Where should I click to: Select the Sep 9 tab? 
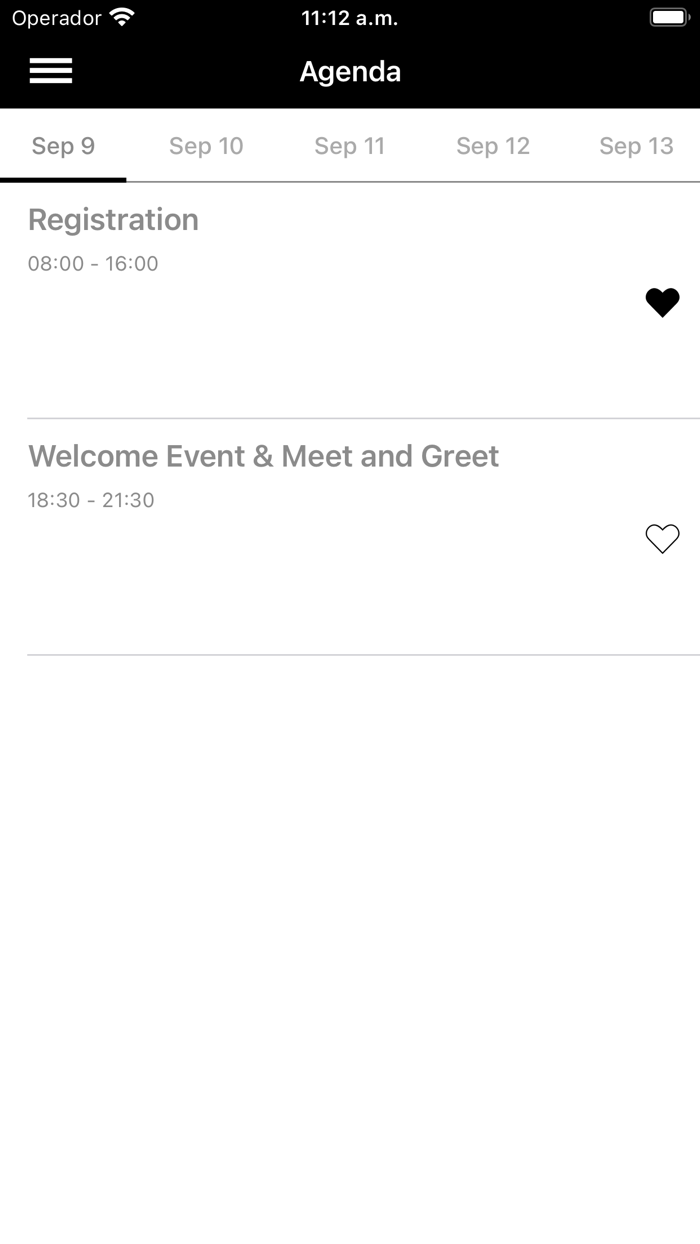(63, 146)
